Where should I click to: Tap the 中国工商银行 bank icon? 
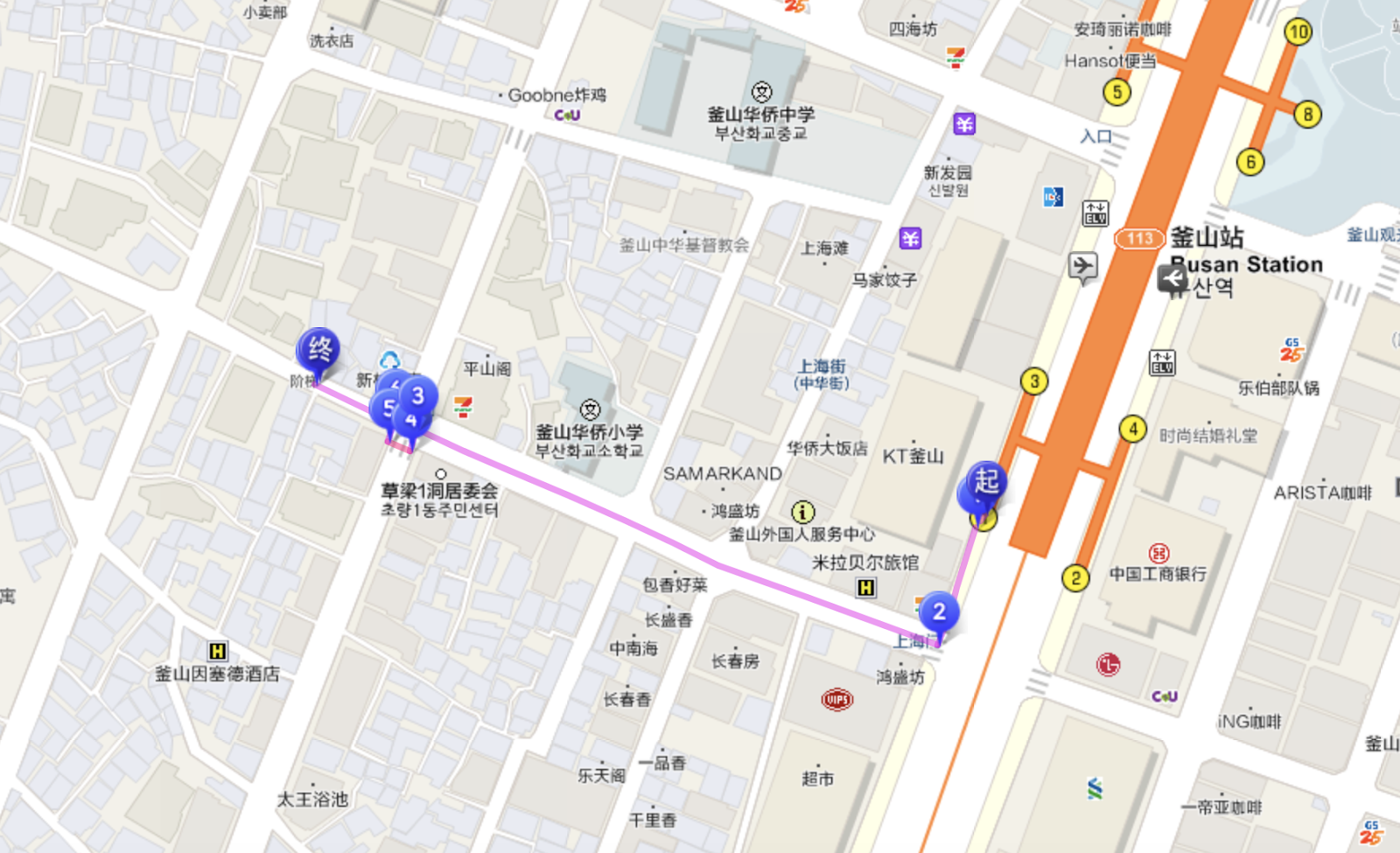coord(1158,553)
